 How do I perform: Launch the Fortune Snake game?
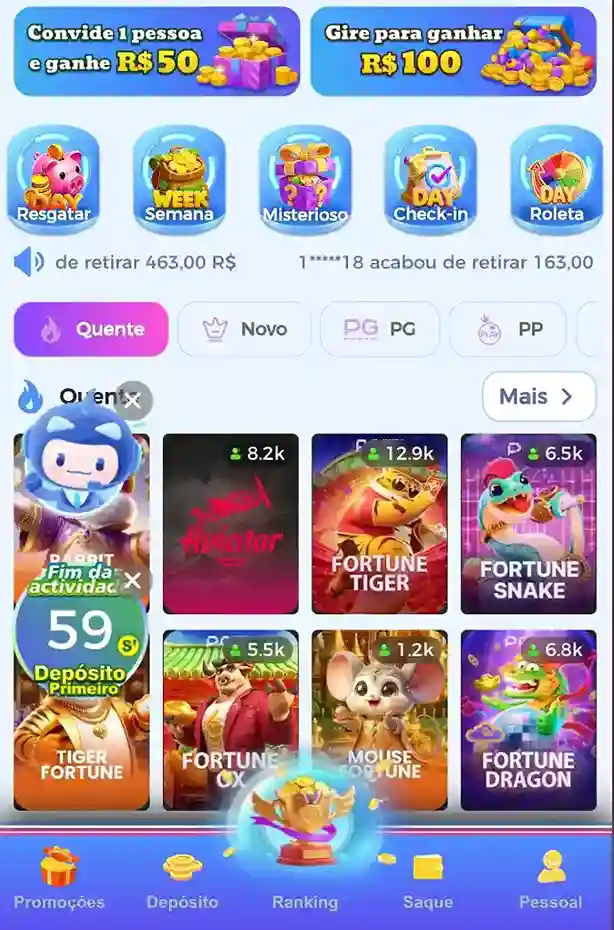coord(528,524)
